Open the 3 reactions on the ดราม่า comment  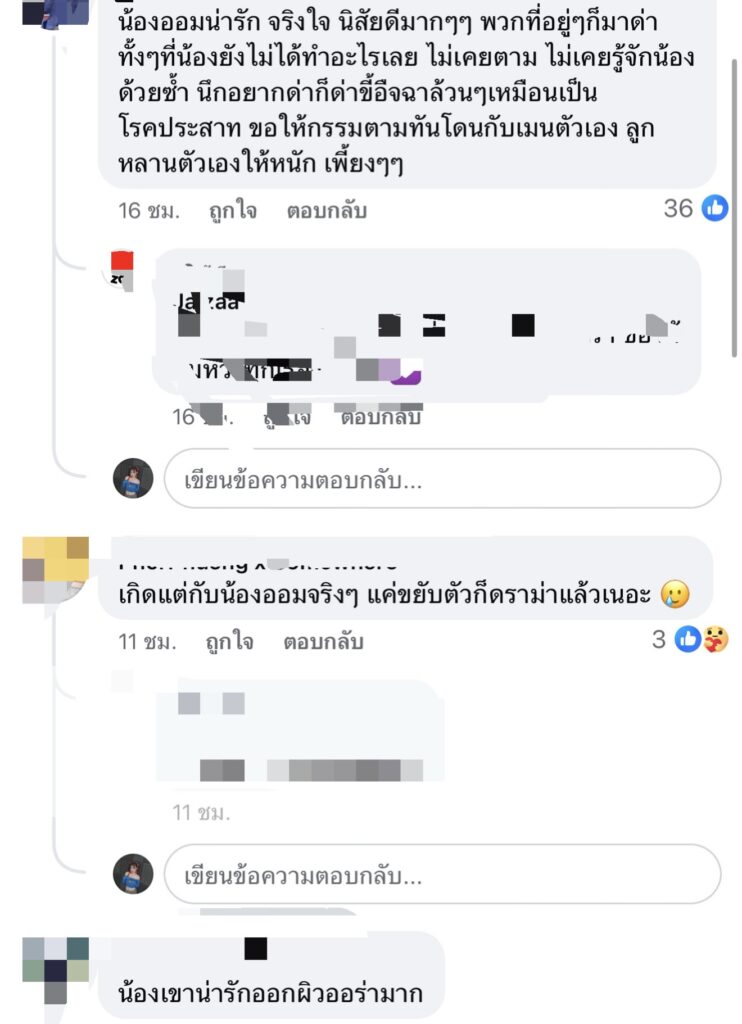(x=692, y=640)
